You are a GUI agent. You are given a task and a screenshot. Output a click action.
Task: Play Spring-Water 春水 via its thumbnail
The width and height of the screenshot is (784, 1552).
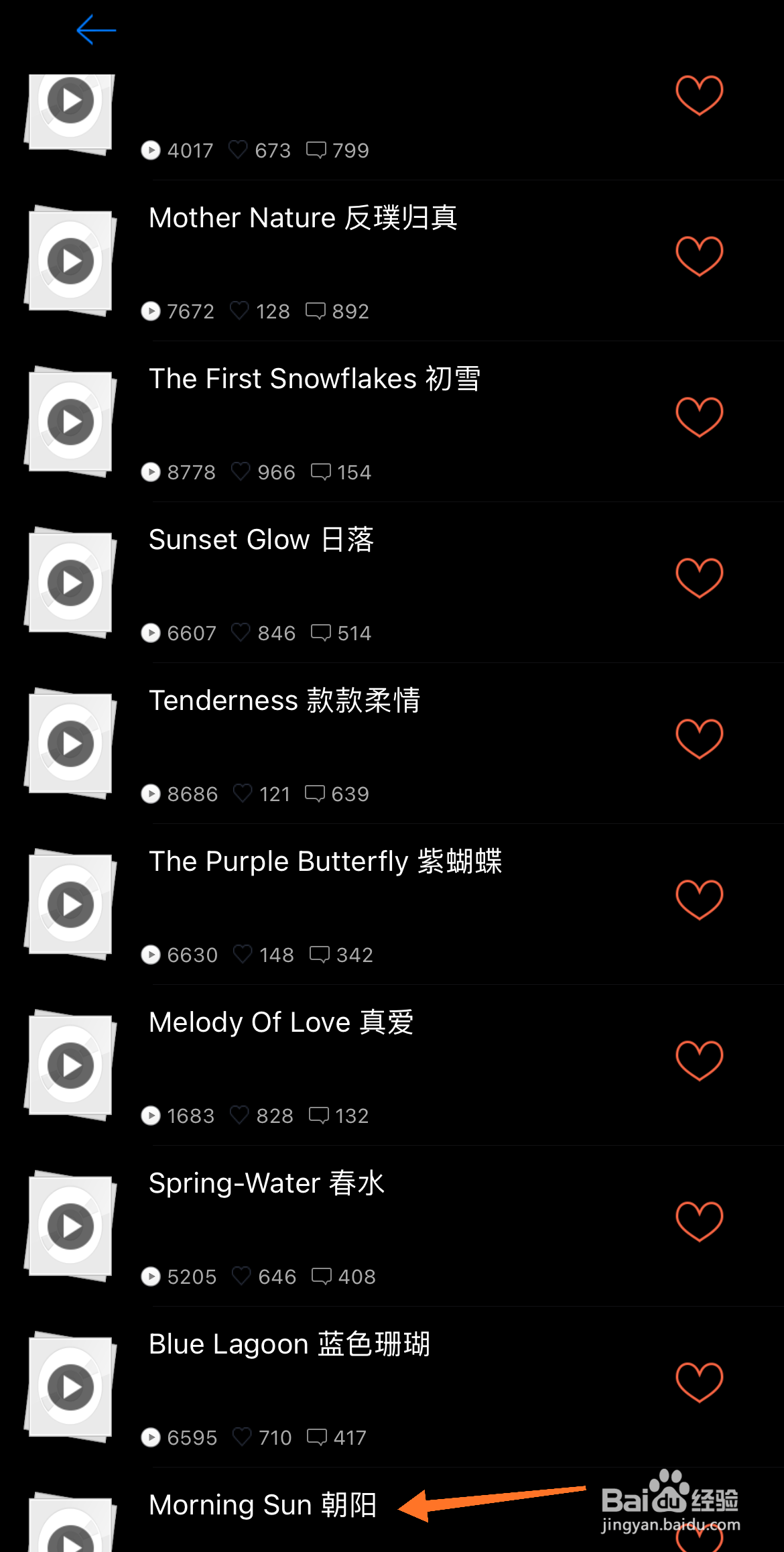coord(70,1226)
